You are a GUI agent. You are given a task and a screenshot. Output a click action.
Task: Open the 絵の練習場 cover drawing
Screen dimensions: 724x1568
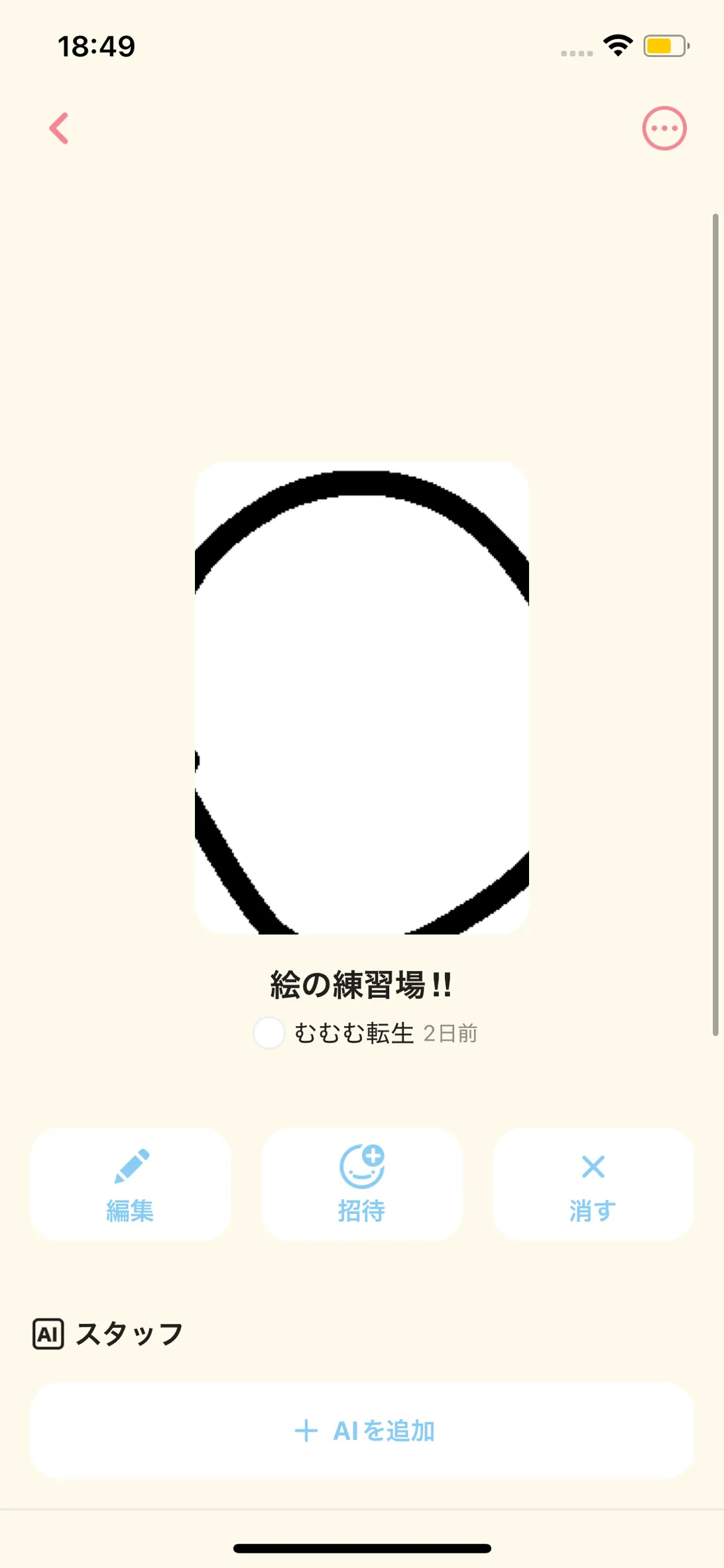362,698
